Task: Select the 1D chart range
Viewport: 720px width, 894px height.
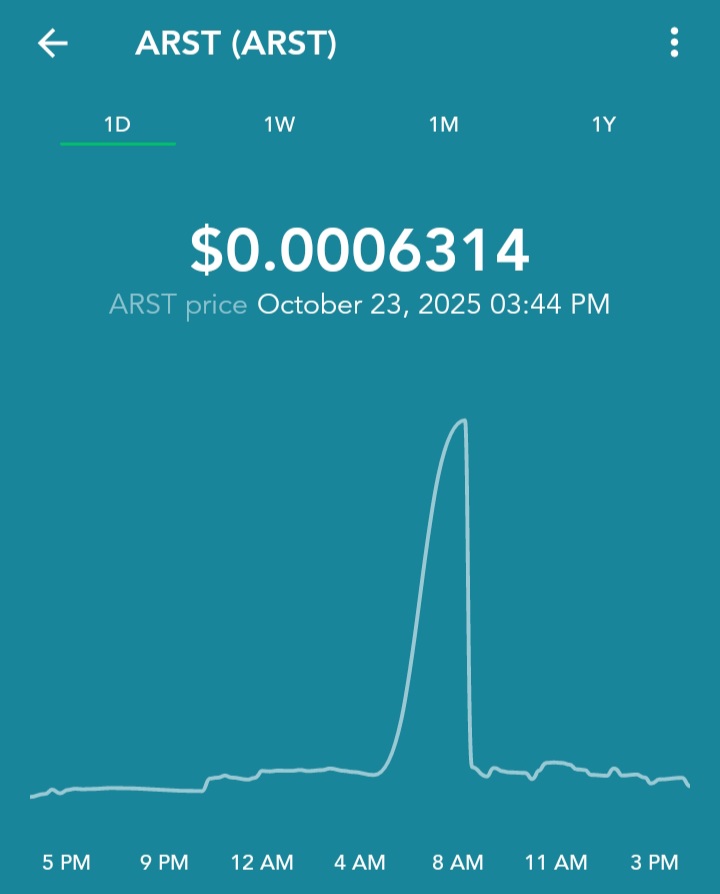Action: point(118,125)
